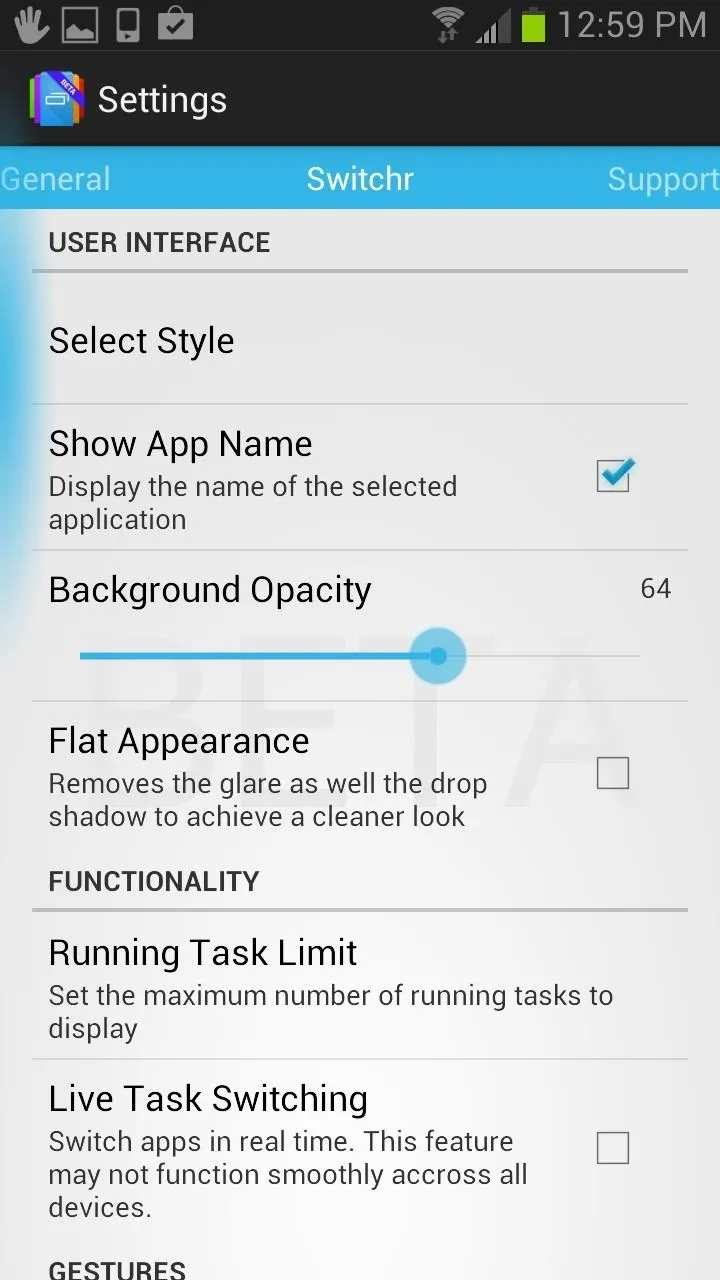Open Running Task Limit setting

tap(360, 987)
